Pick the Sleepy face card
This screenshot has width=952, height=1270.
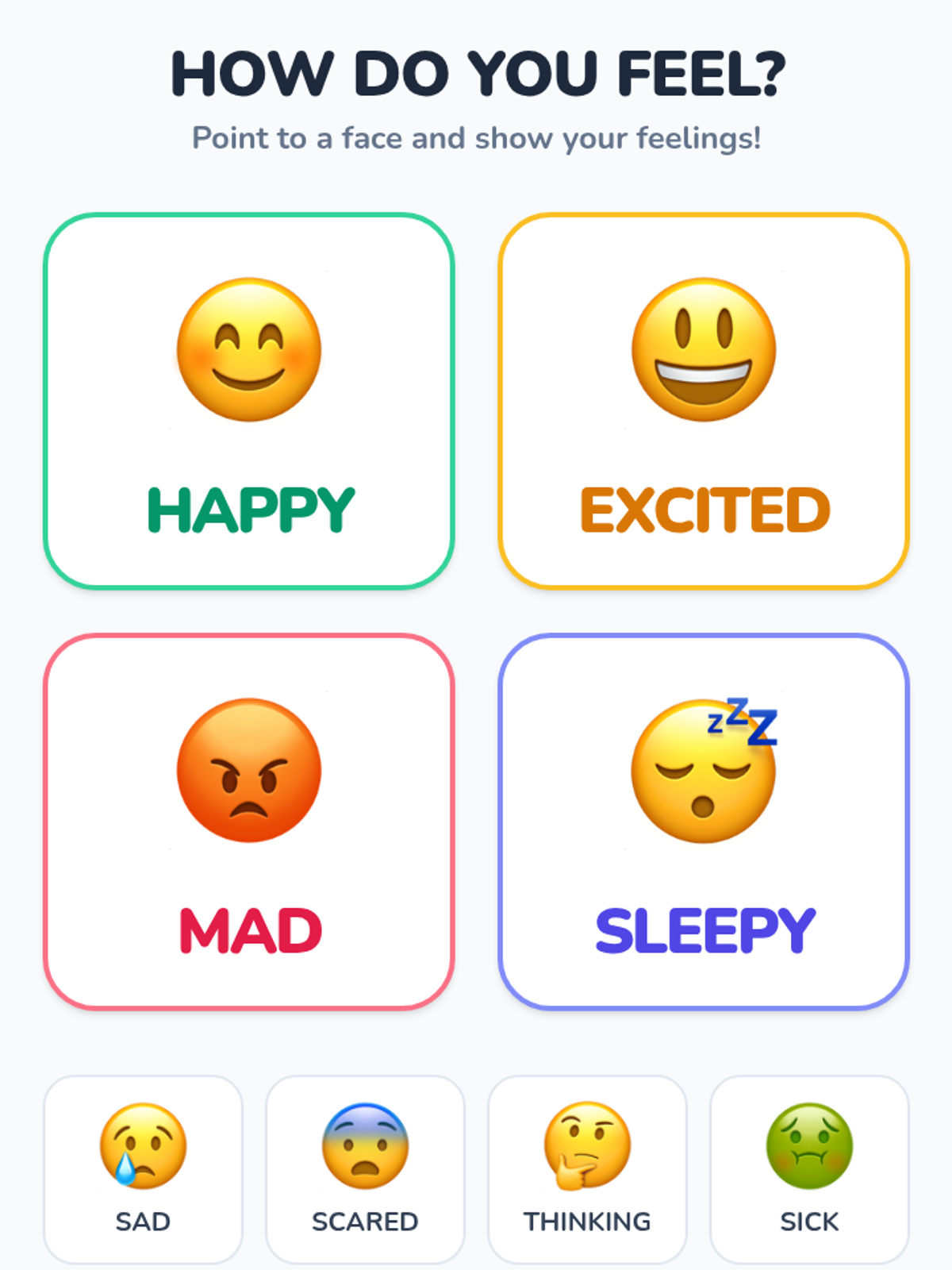tap(704, 822)
